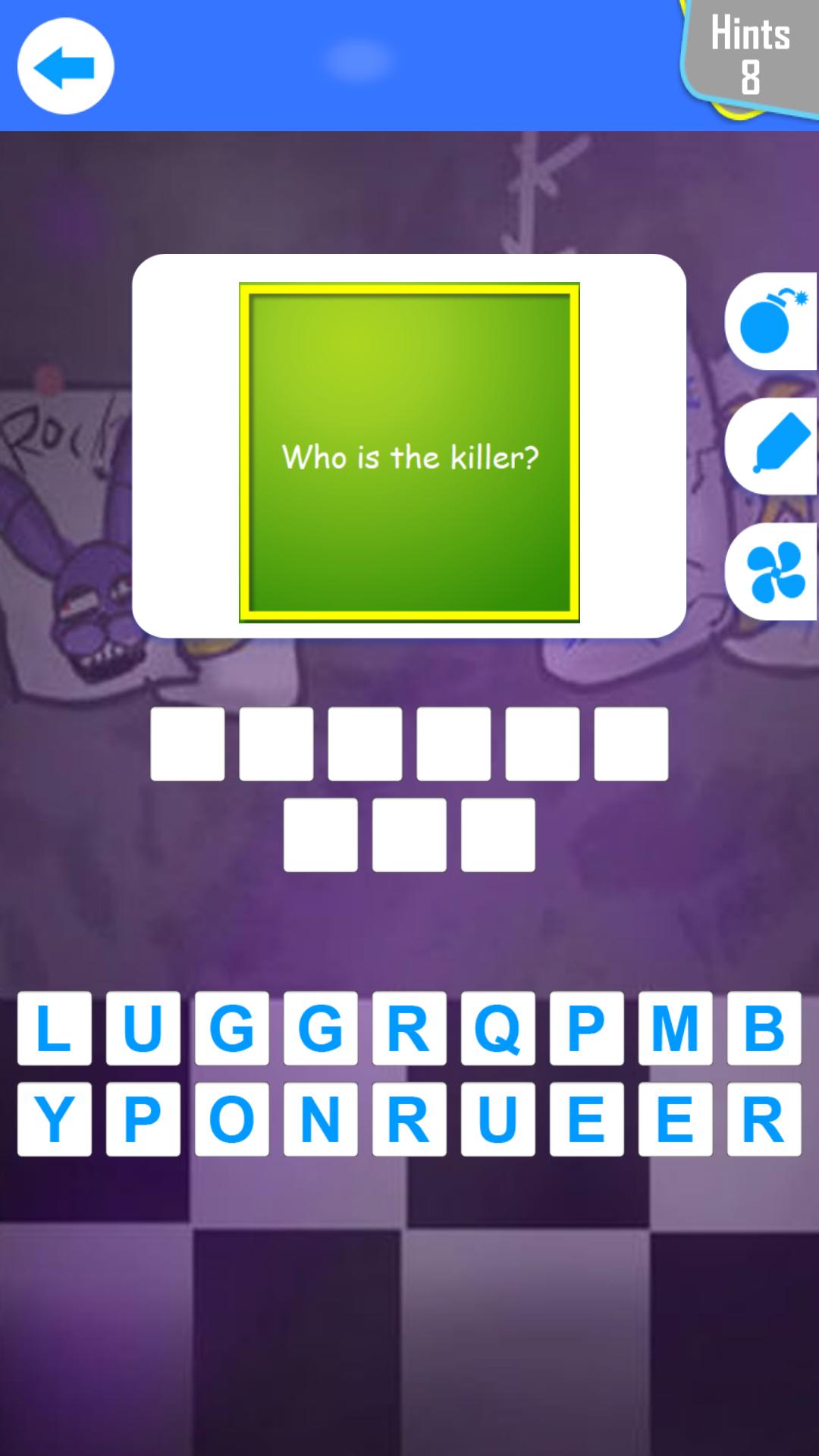Select letter tile B
This screenshot has height=1456, width=819.
tap(764, 1028)
